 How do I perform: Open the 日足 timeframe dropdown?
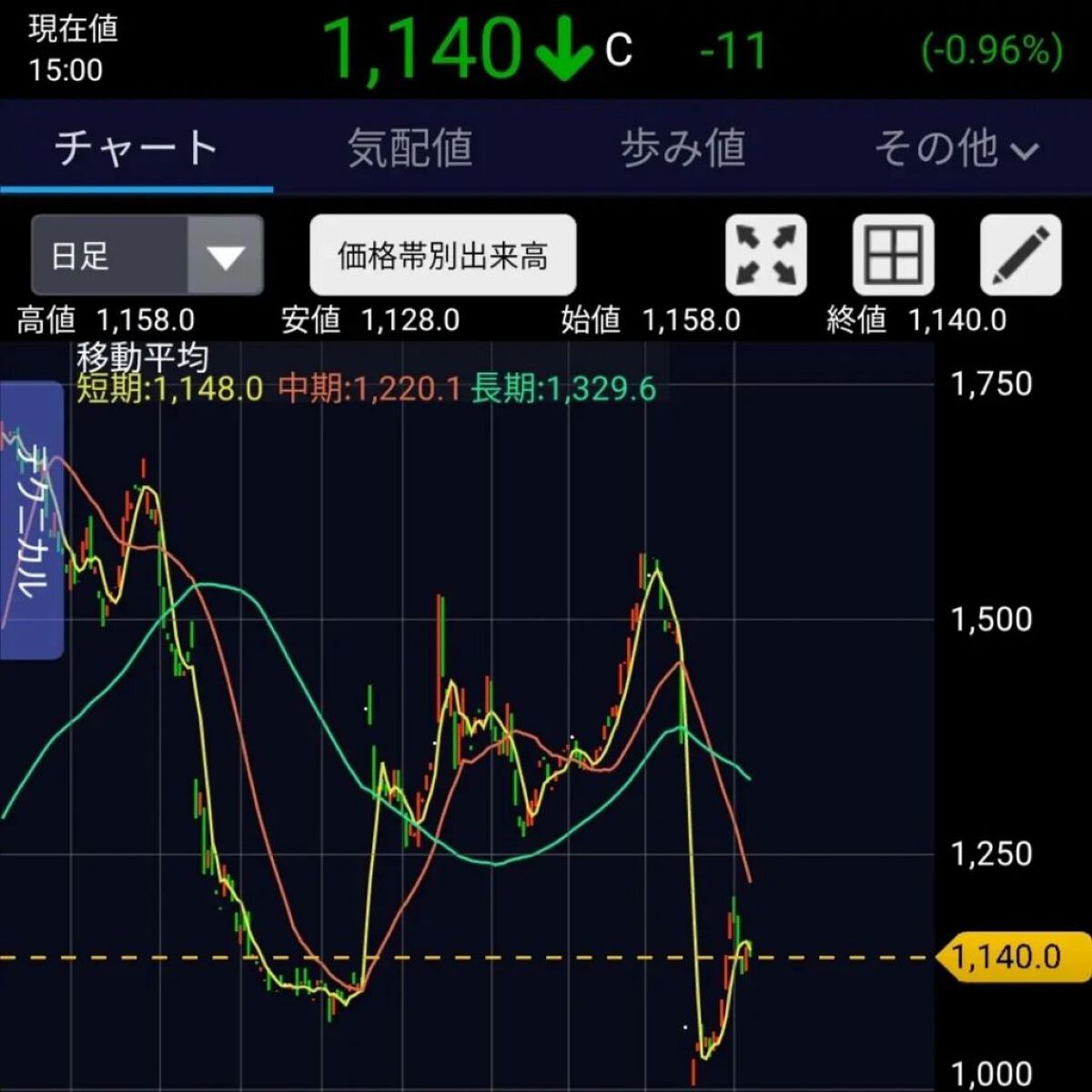click(147, 256)
